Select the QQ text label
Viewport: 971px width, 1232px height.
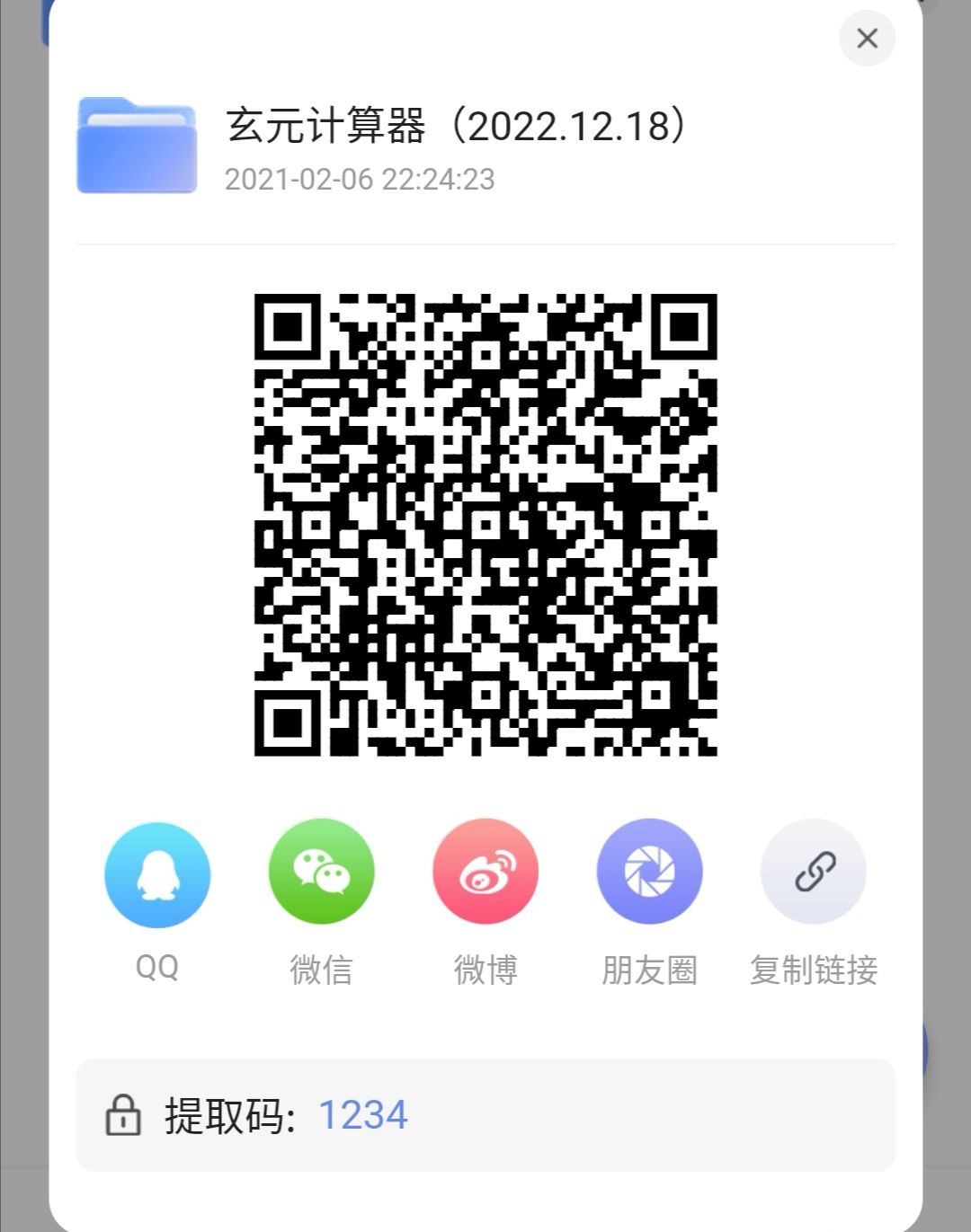pyautogui.click(x=157, y=969)
